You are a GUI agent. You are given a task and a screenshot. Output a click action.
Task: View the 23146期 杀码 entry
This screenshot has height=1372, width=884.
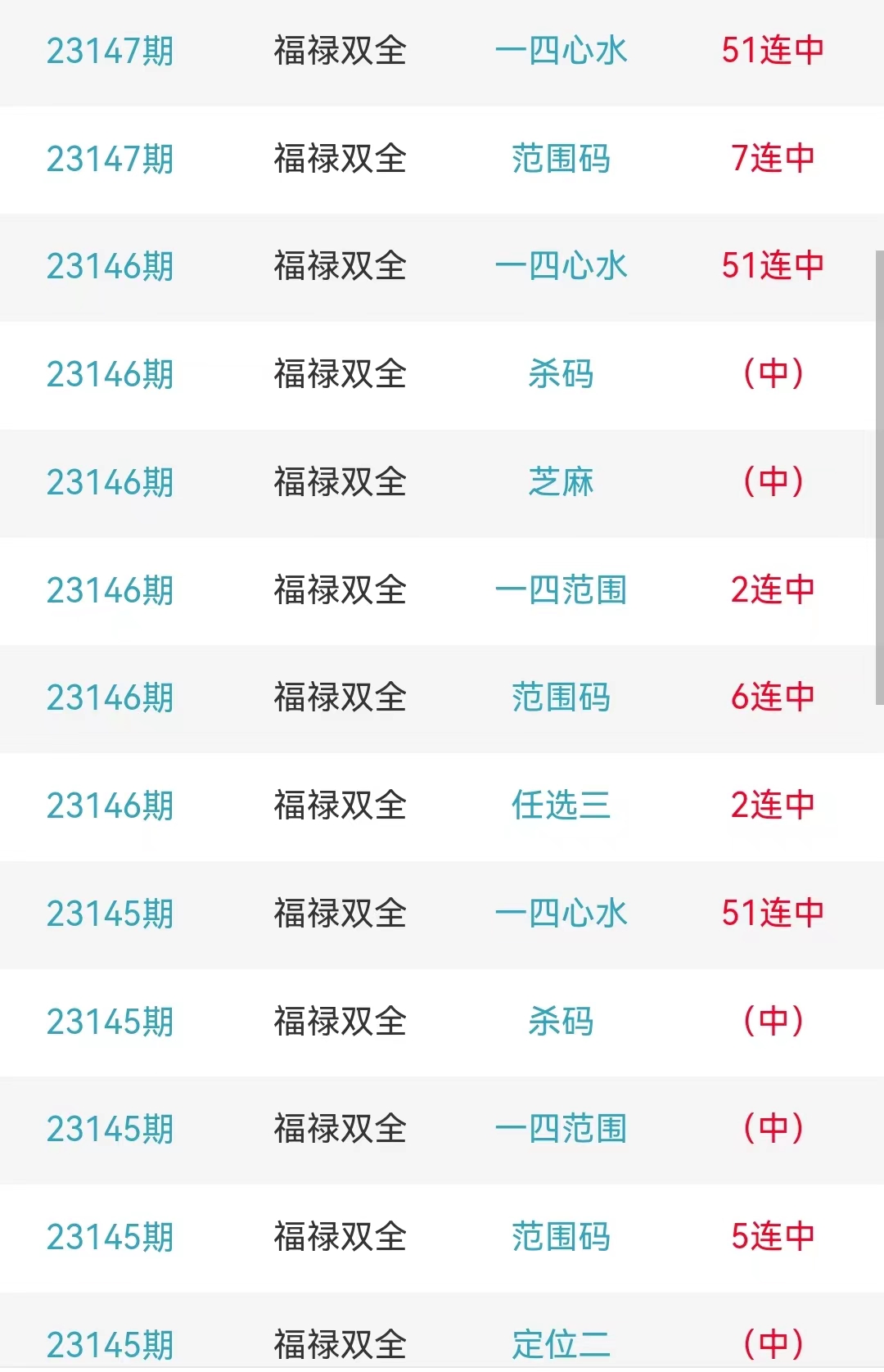tap(561, 374)
